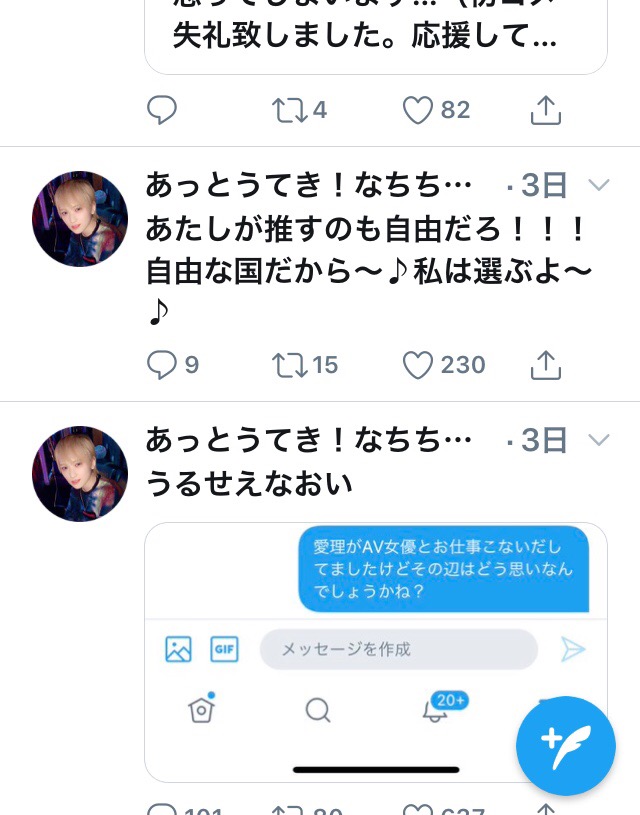Open the quoted tweet card 失礼致しました
This screenshot has height=815, width=640.
(x=375, y=36)
